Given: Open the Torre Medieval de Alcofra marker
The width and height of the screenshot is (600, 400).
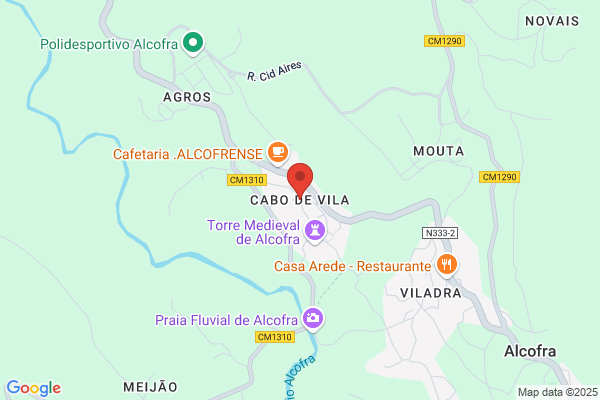Looking at the screenshot, I should (315, 231).
